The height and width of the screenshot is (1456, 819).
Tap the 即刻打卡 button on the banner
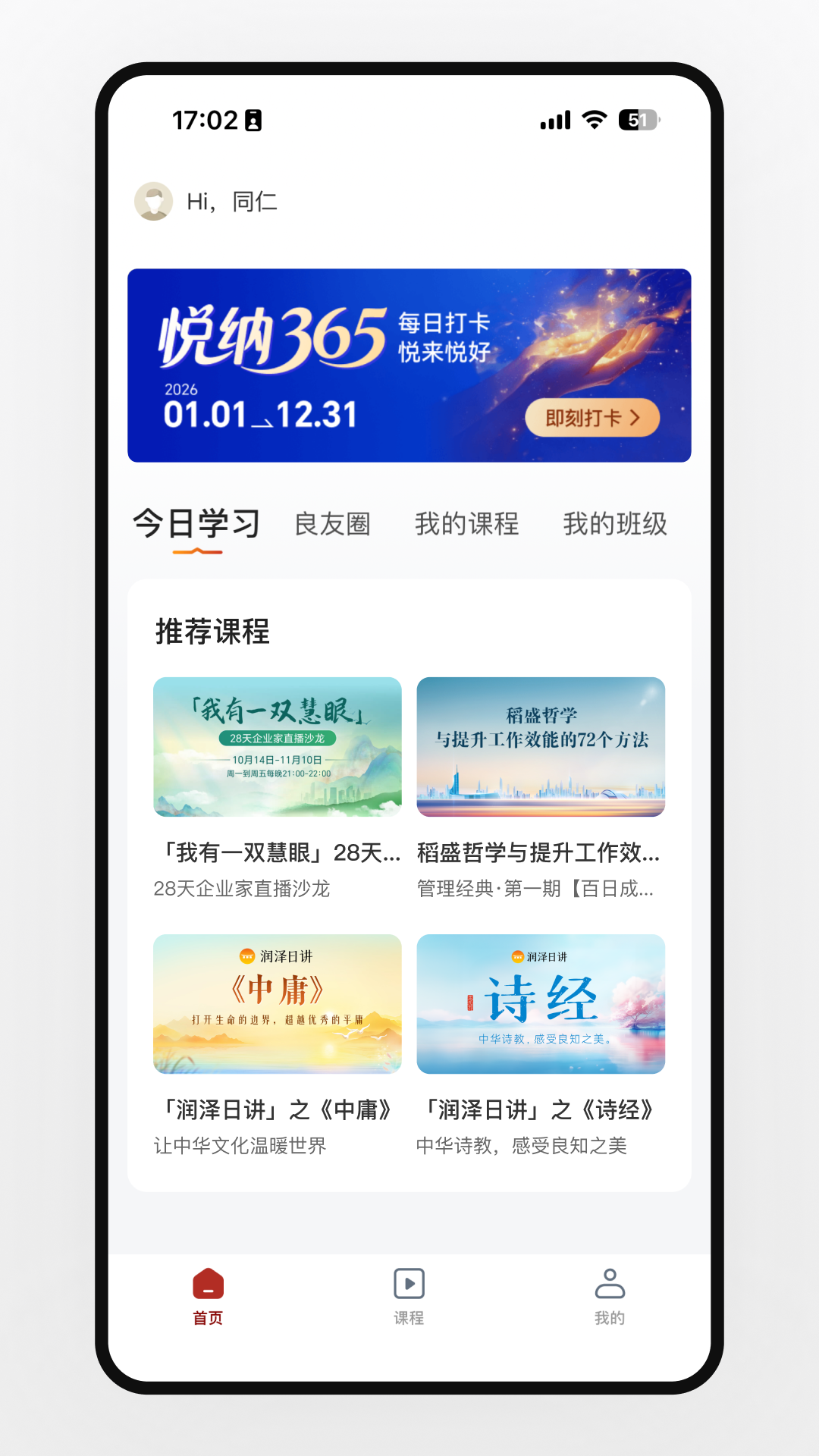coord(592,418)
